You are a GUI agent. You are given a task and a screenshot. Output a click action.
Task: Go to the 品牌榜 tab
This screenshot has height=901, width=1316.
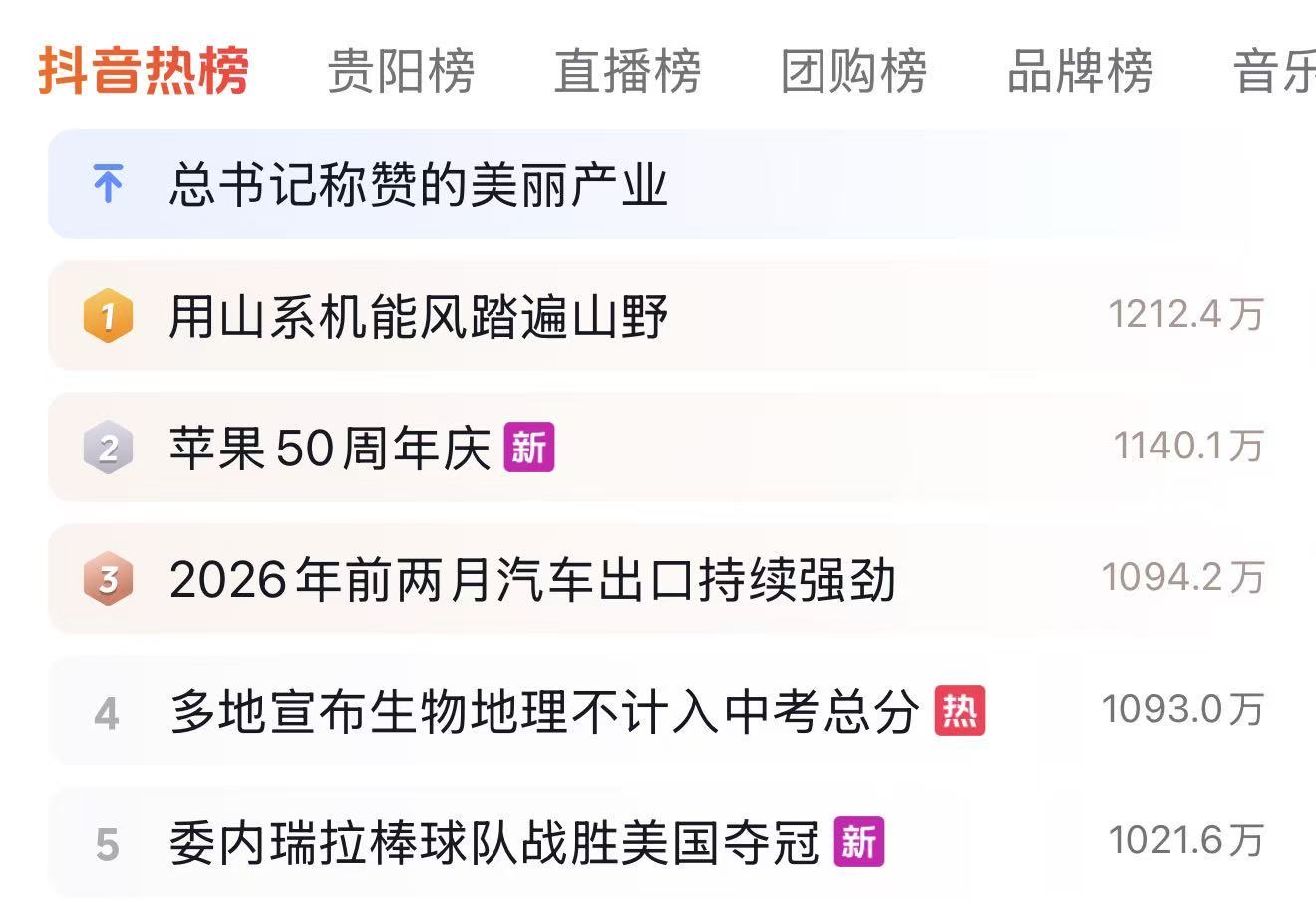point(1080,72)
